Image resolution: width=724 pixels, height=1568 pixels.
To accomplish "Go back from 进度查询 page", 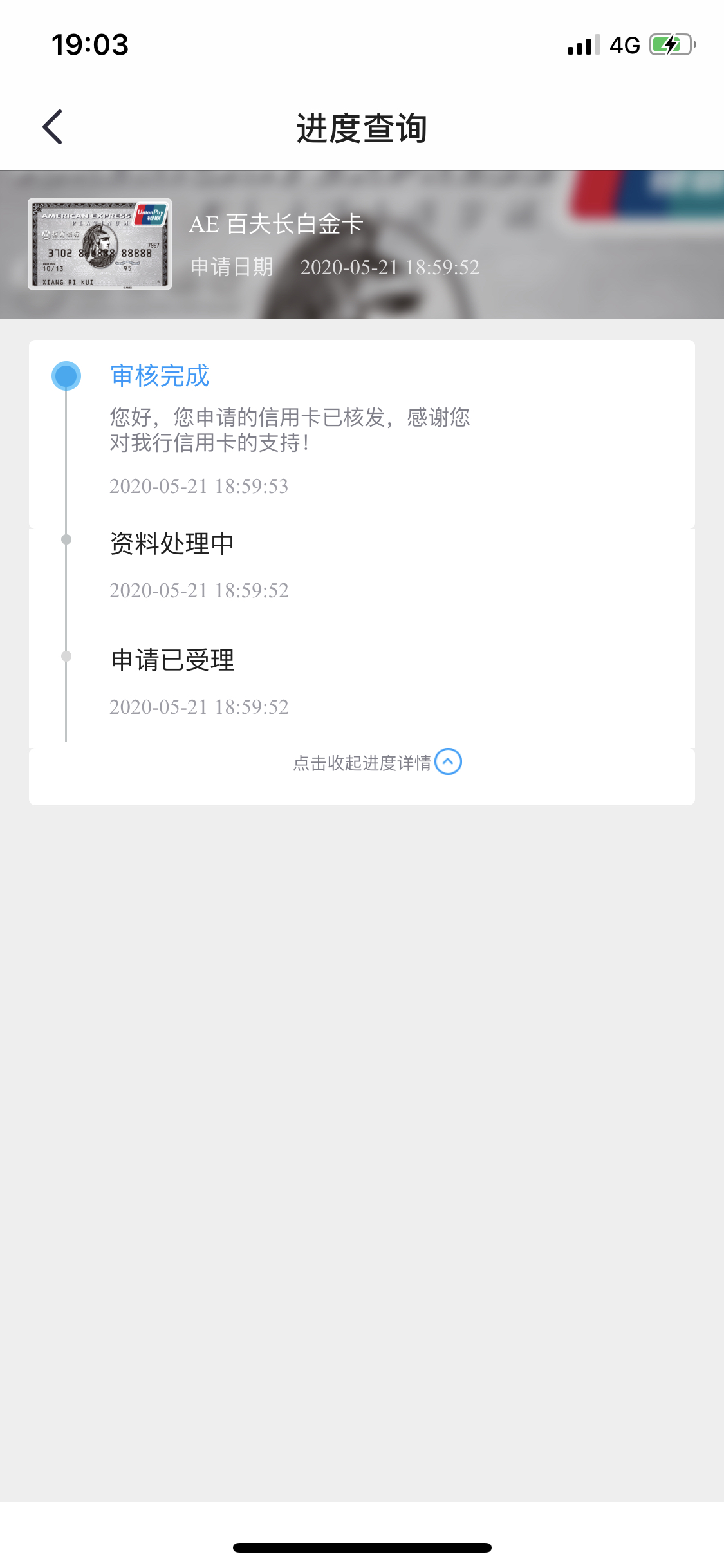I will click(53, 127).
